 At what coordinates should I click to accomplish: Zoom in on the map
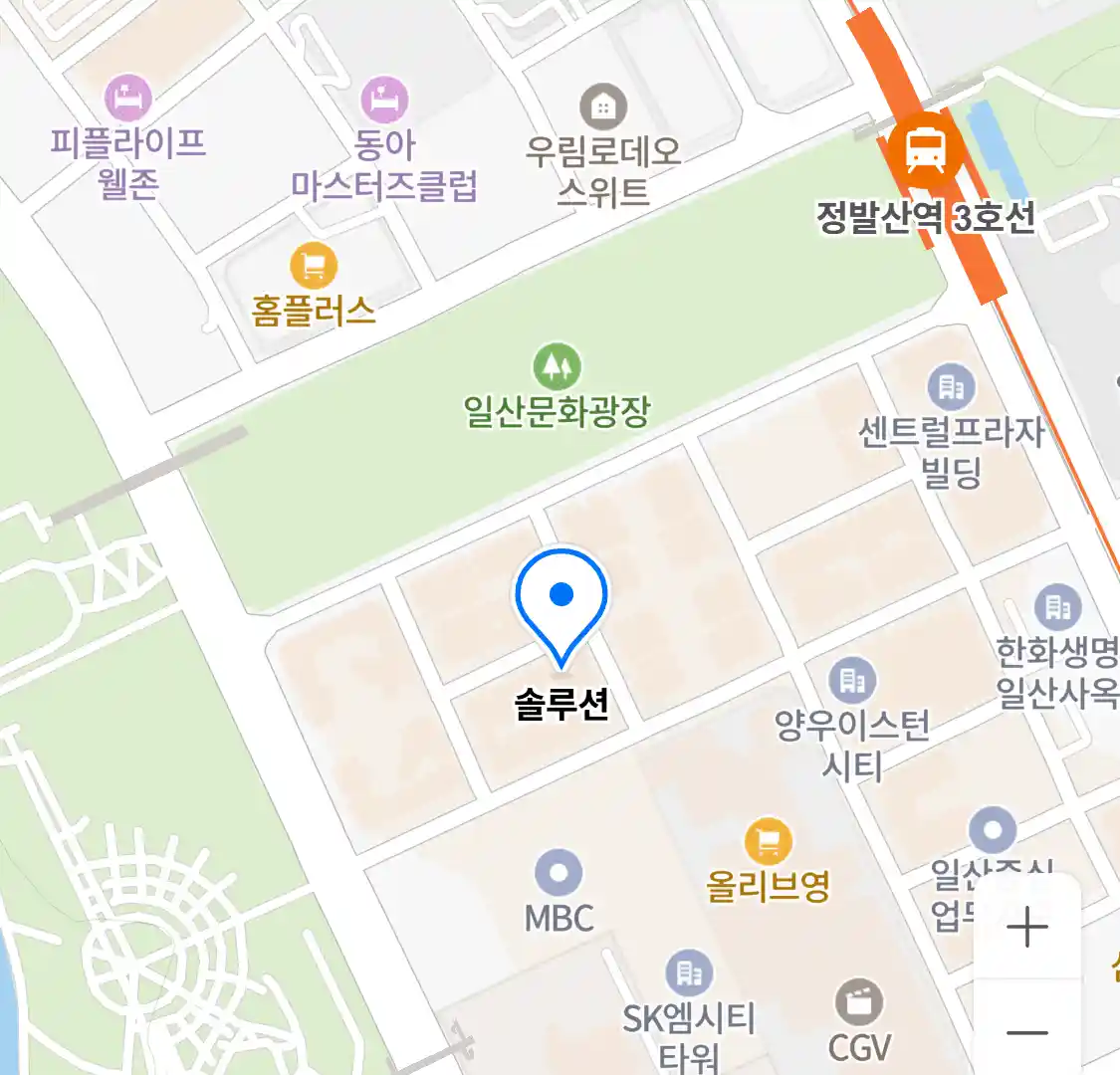pos(1026,928)
